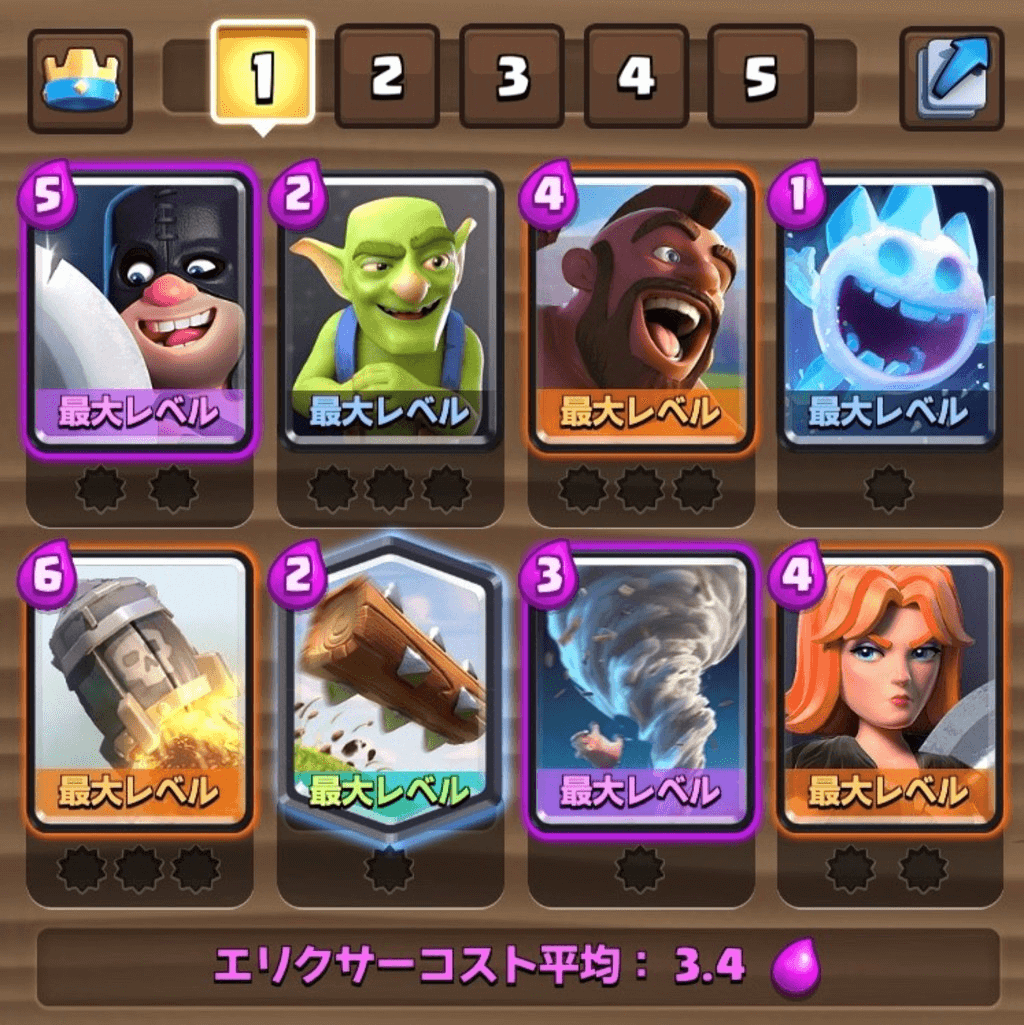Tap the Rocket card
The image size is (1024, 1025).
(x=140, y=690)
